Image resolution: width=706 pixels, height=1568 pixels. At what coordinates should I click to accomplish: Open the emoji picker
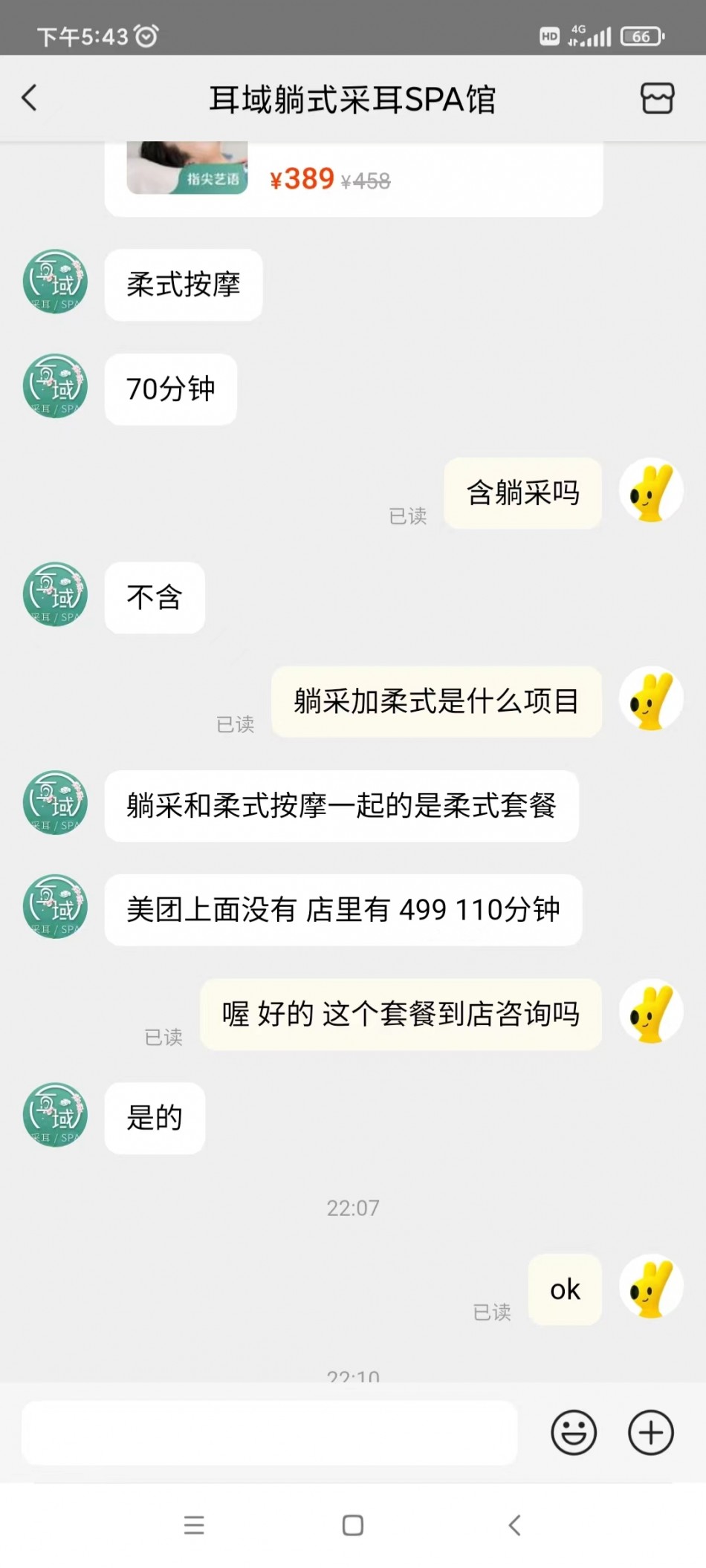(573, 1432)
